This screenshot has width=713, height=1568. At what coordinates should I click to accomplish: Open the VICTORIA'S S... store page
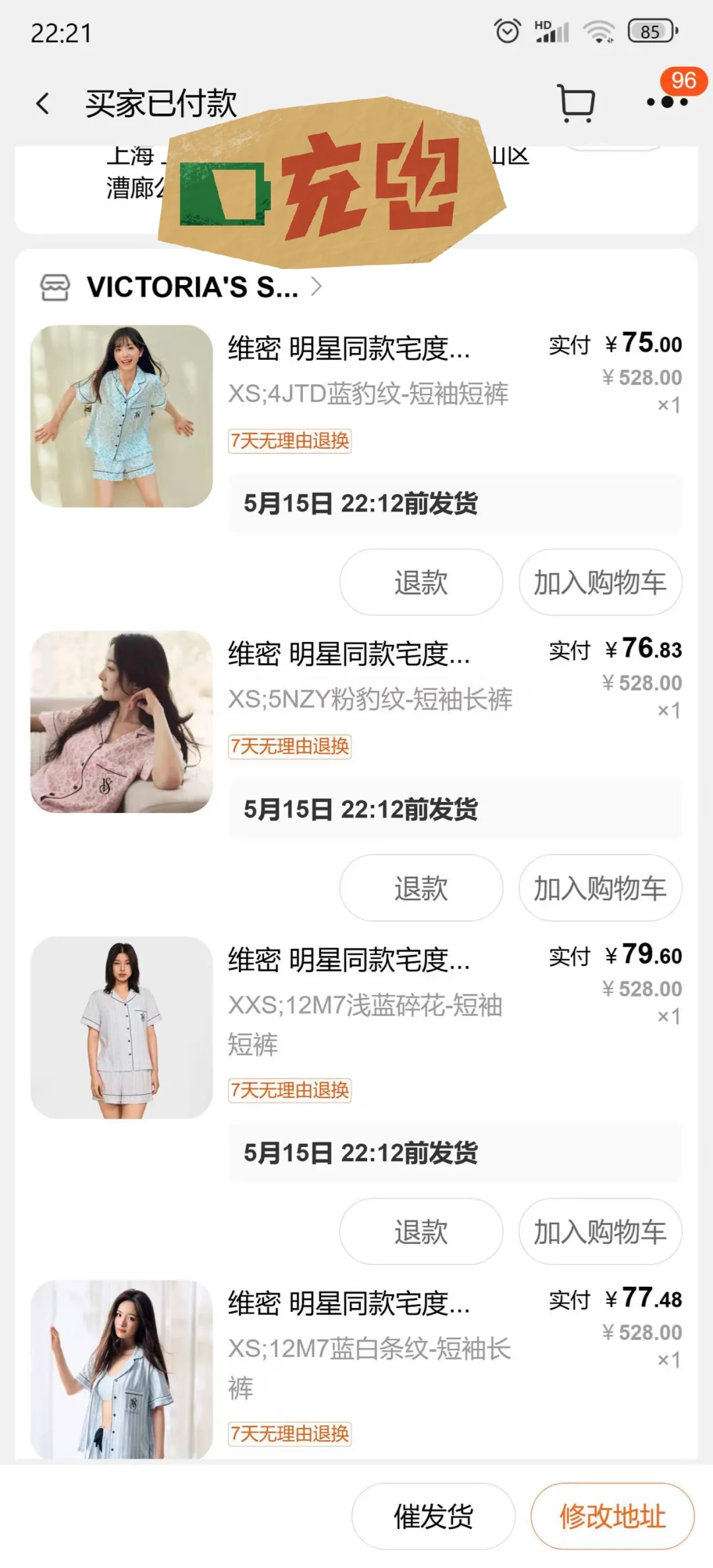coord(181,287)
